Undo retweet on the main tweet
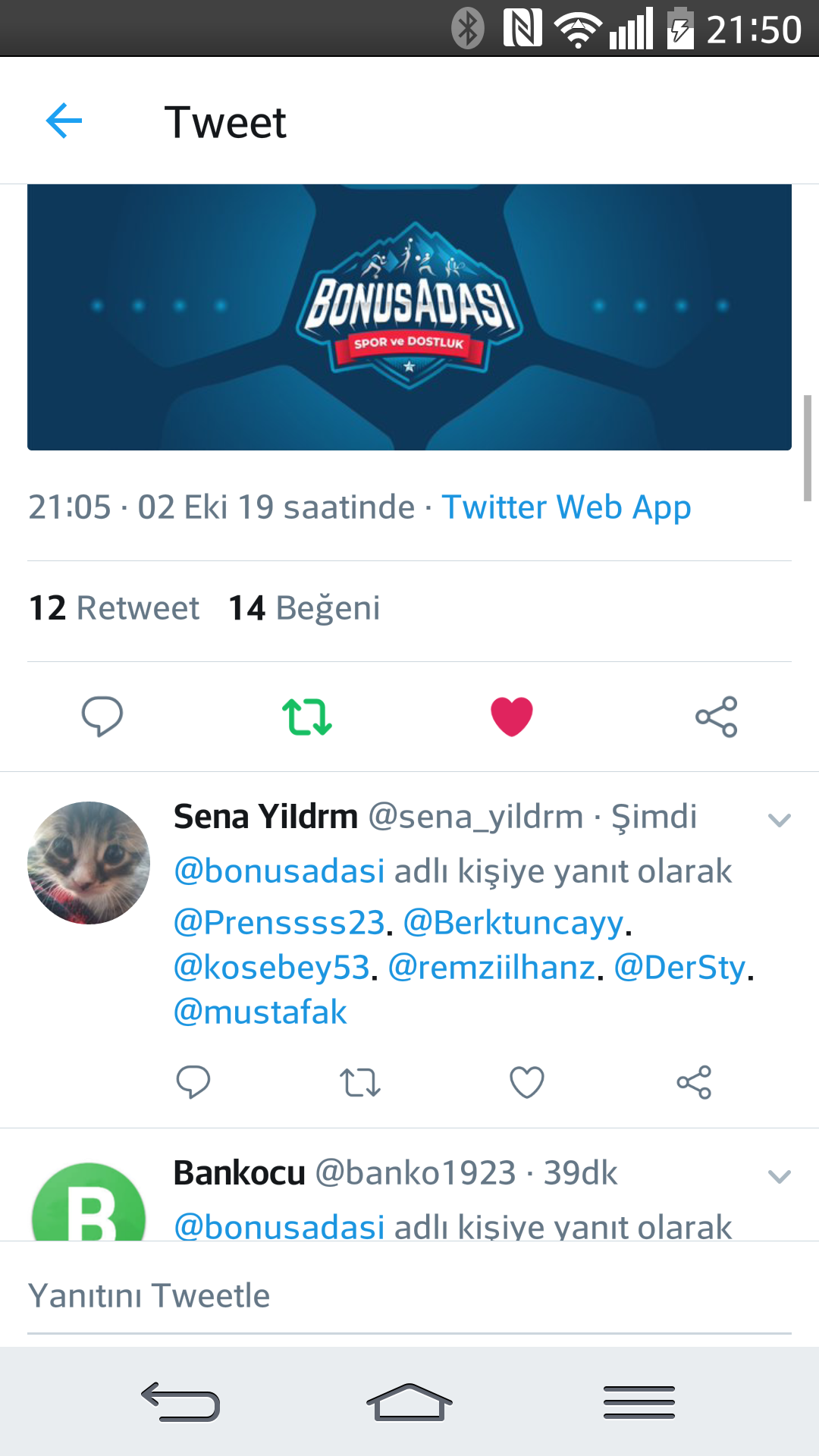This screenshot has height=1456, width=819. 307,716
